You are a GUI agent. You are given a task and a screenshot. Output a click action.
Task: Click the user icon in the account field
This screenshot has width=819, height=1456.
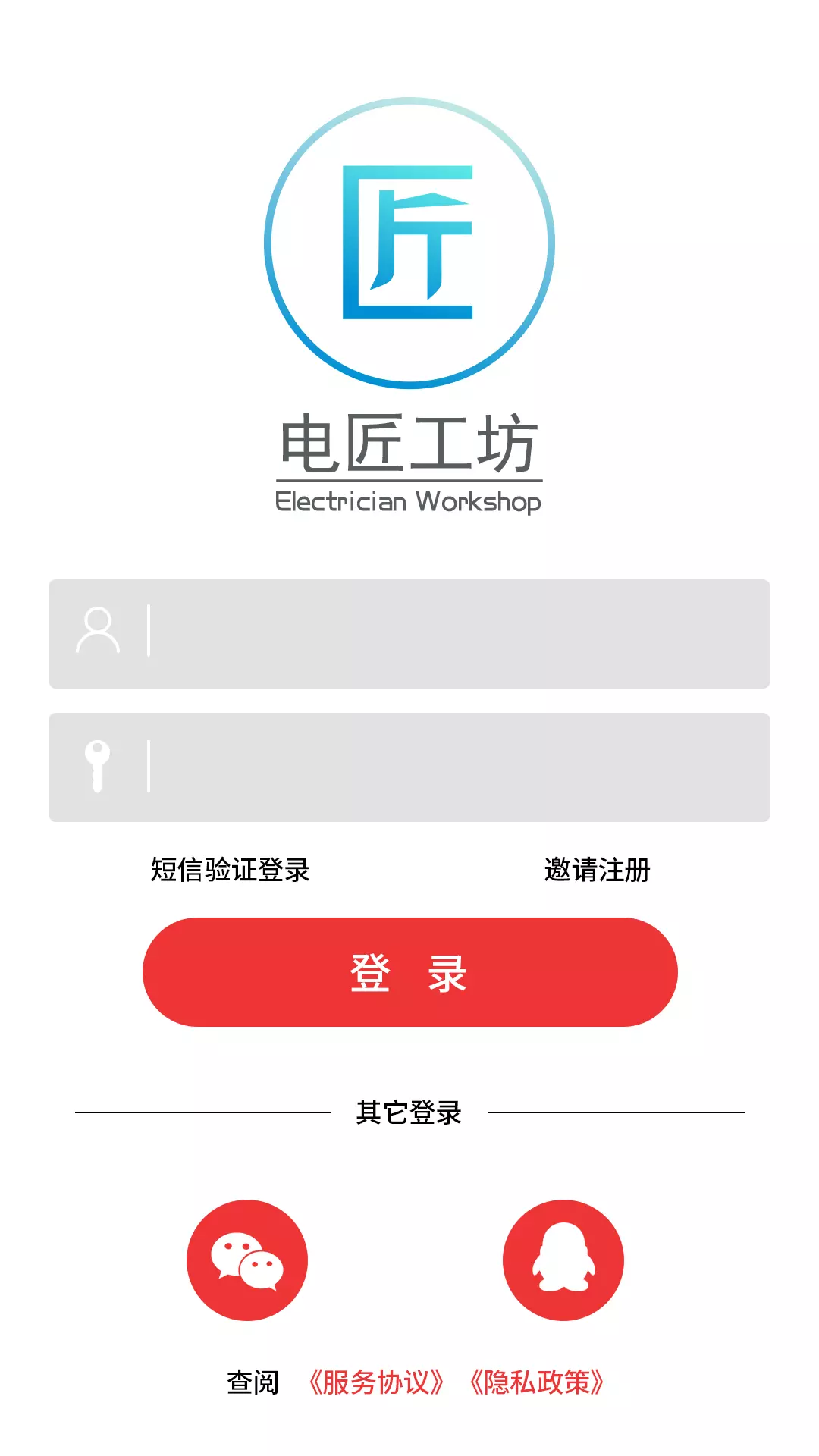pos(99,632)
